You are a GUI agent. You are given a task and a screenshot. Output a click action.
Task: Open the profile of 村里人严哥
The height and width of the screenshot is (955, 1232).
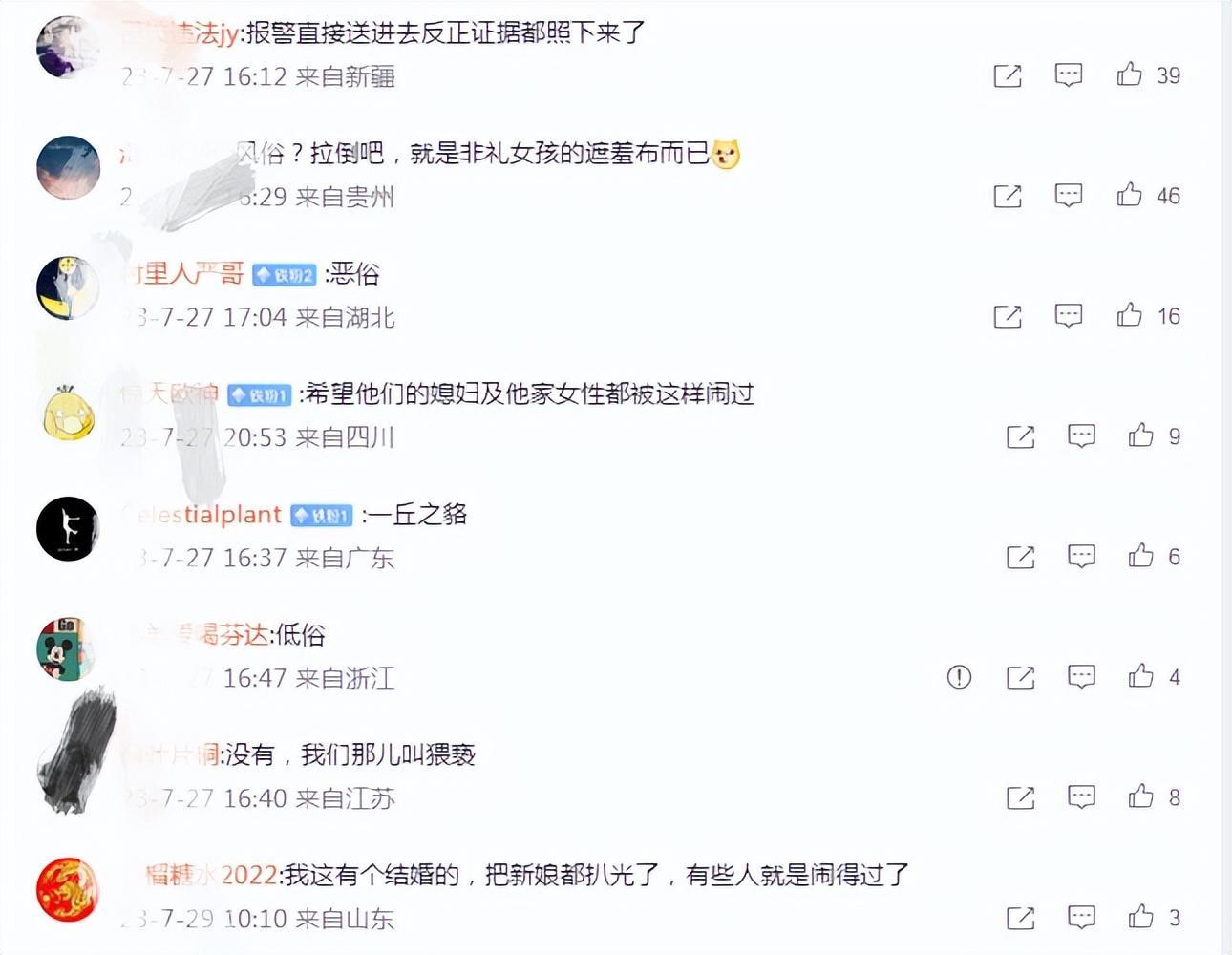(x=183, y=274)
